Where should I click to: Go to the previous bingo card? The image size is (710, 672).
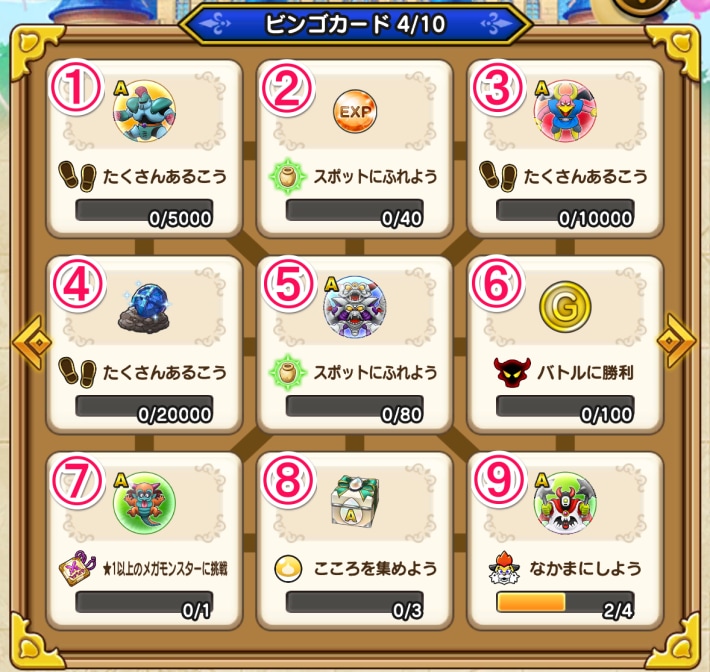pos(30,344)
